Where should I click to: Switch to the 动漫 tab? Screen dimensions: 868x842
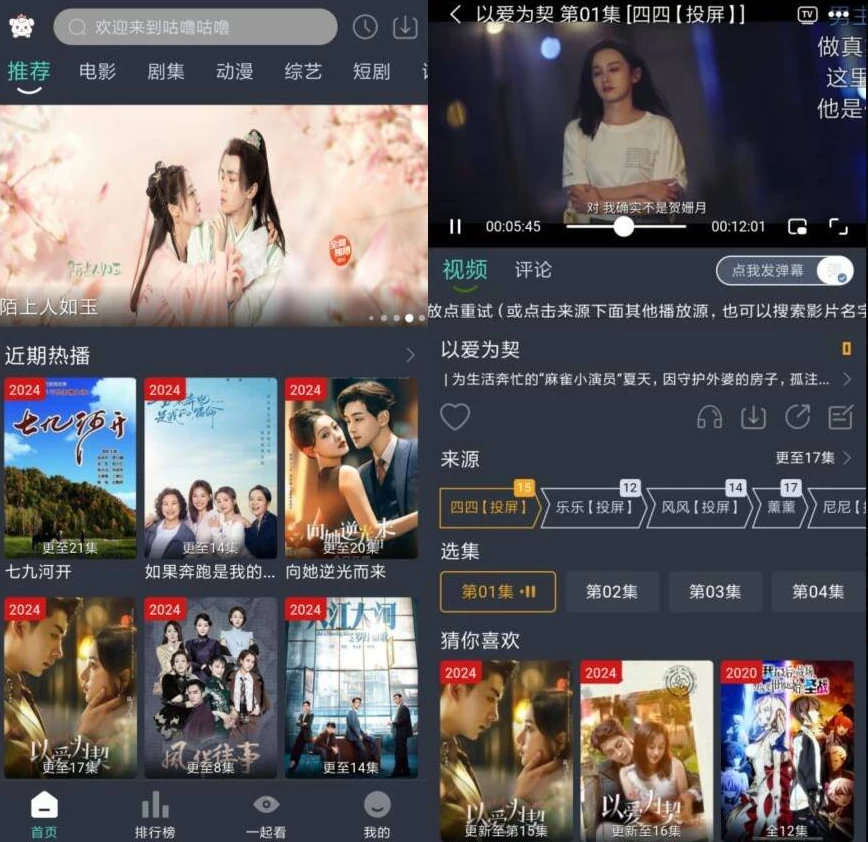click(234, 72)
